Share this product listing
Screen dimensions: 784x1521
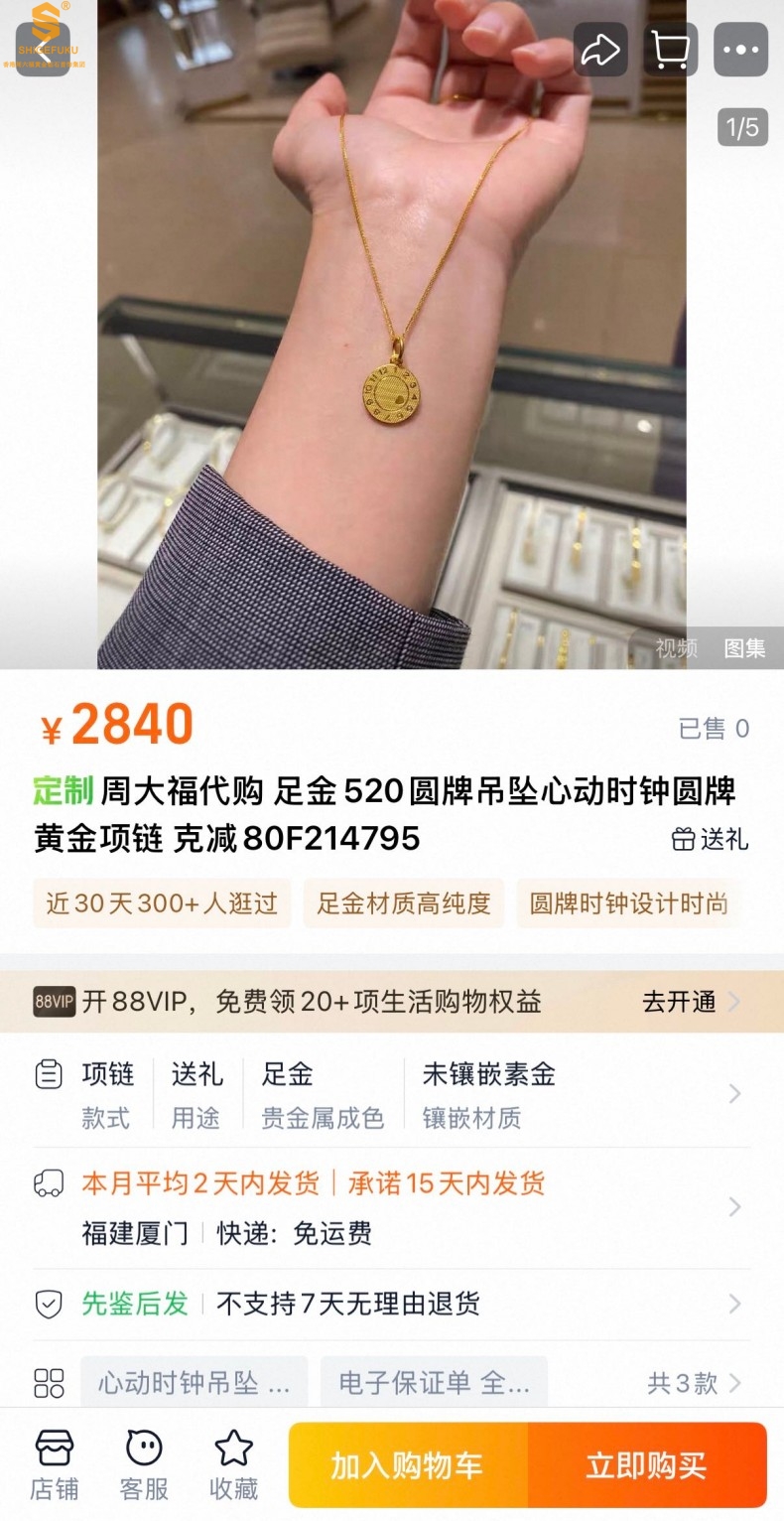pos(599,50)
